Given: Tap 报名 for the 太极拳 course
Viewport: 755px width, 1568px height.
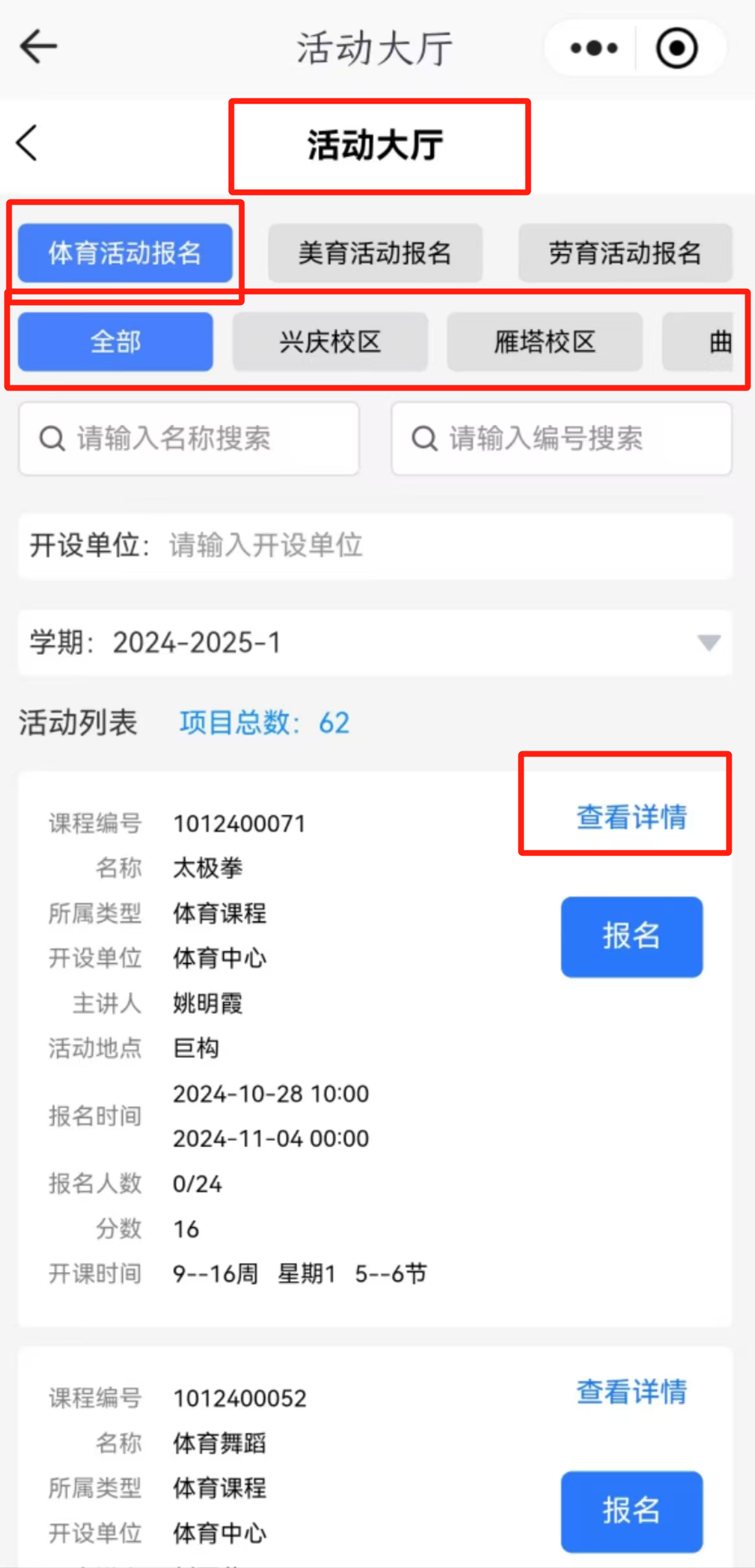Looking at the screenshot, I should [x=632, y=937].
